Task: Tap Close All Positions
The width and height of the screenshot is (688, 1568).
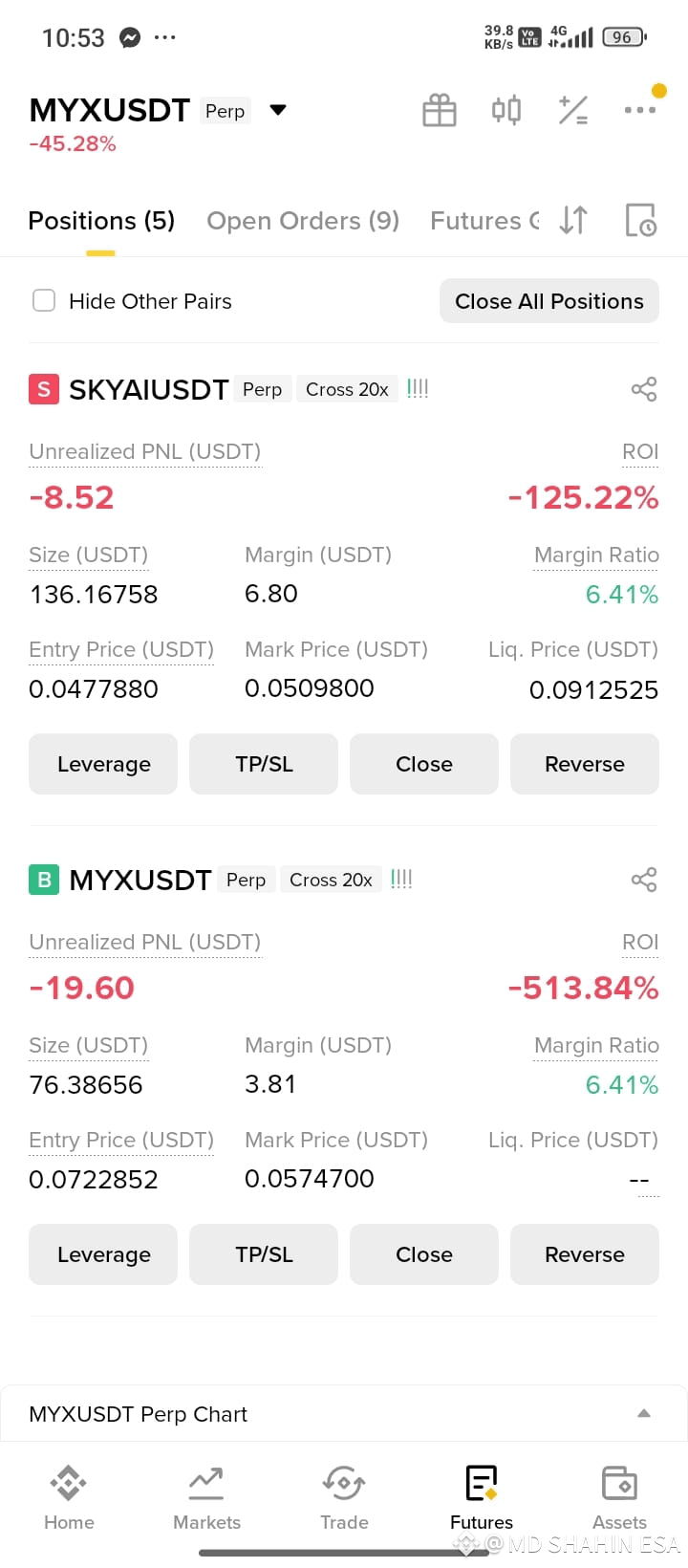Action: 549,301
